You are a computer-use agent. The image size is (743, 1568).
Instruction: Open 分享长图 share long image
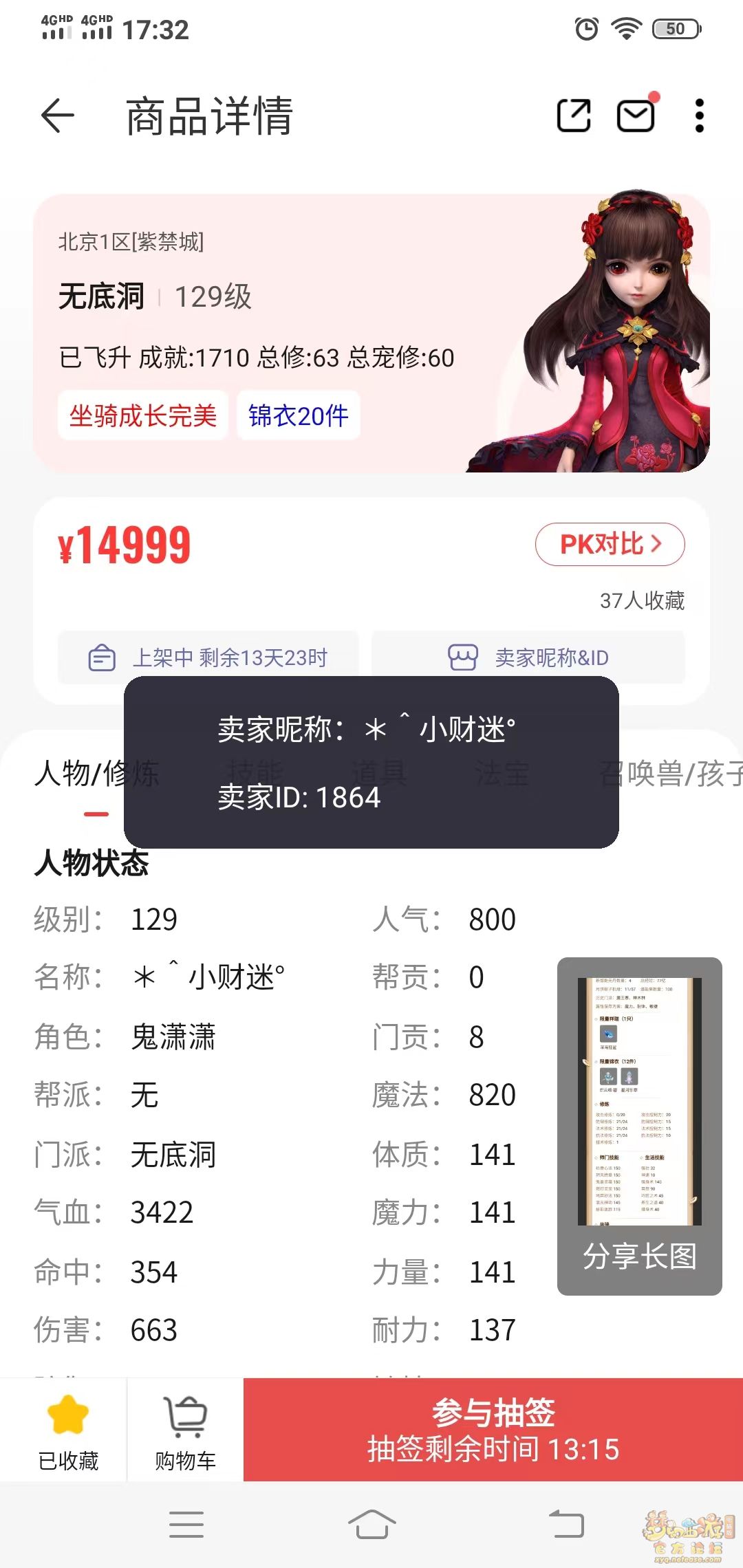639,1126
